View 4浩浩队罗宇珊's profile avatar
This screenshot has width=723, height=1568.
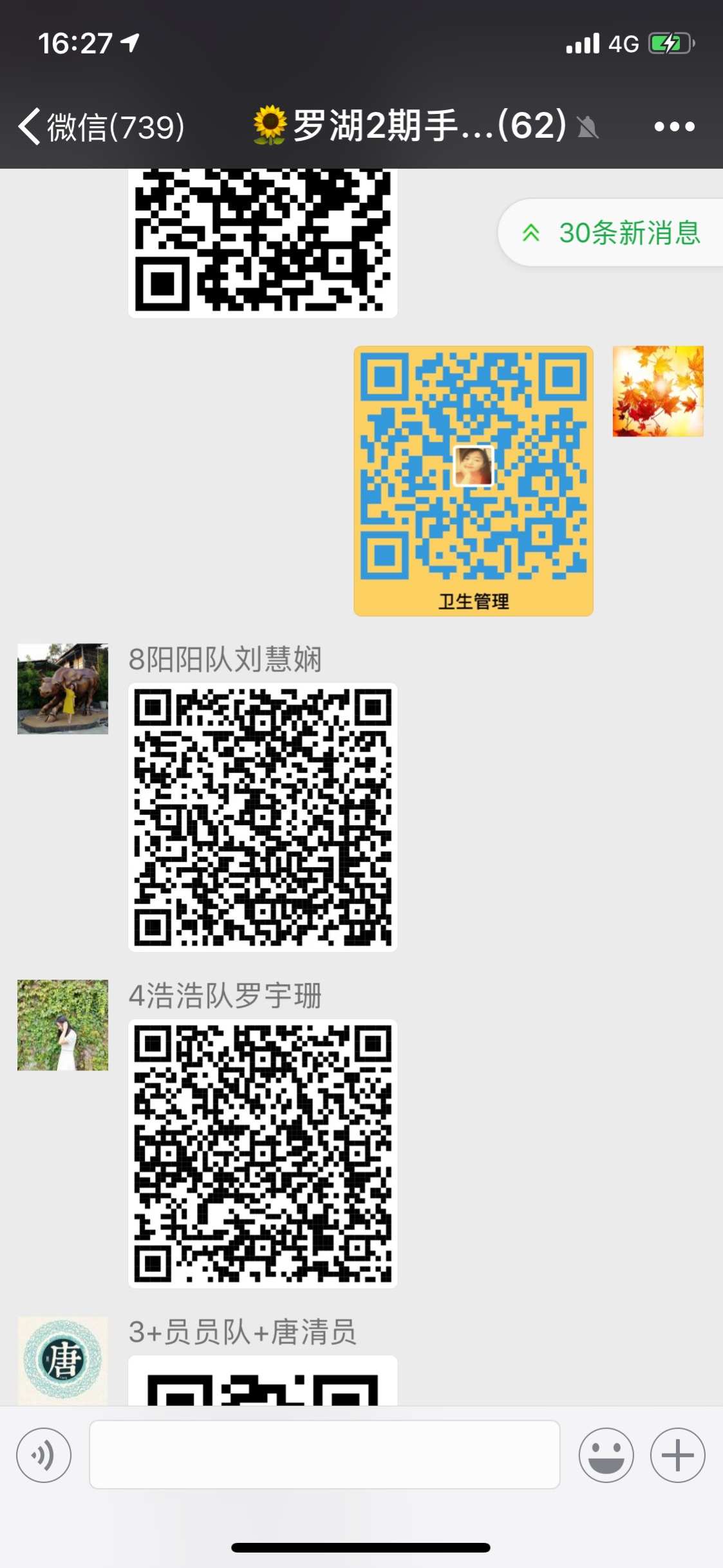[62, 1025]
